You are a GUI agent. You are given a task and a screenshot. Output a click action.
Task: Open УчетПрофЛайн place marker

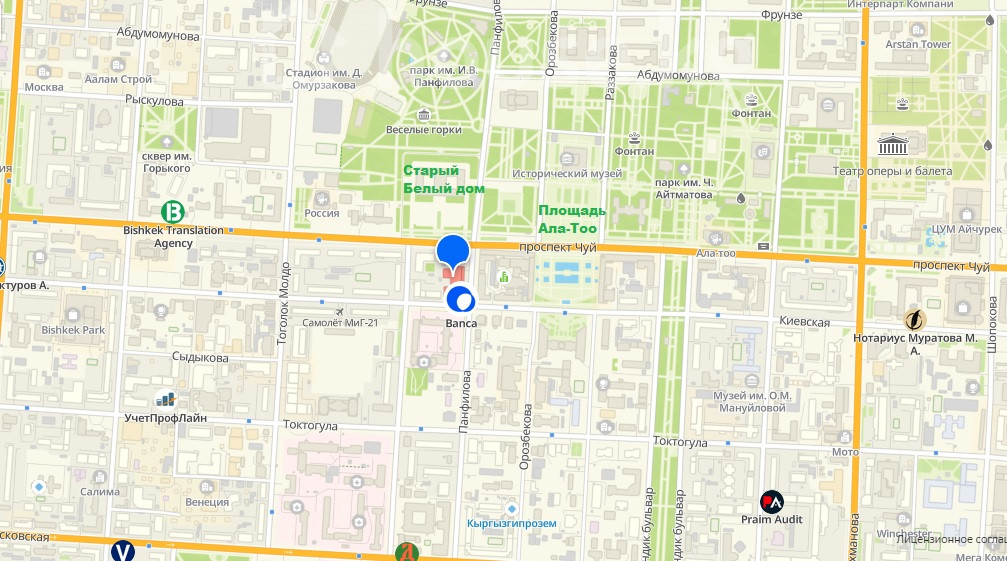[x=165, y=400]
